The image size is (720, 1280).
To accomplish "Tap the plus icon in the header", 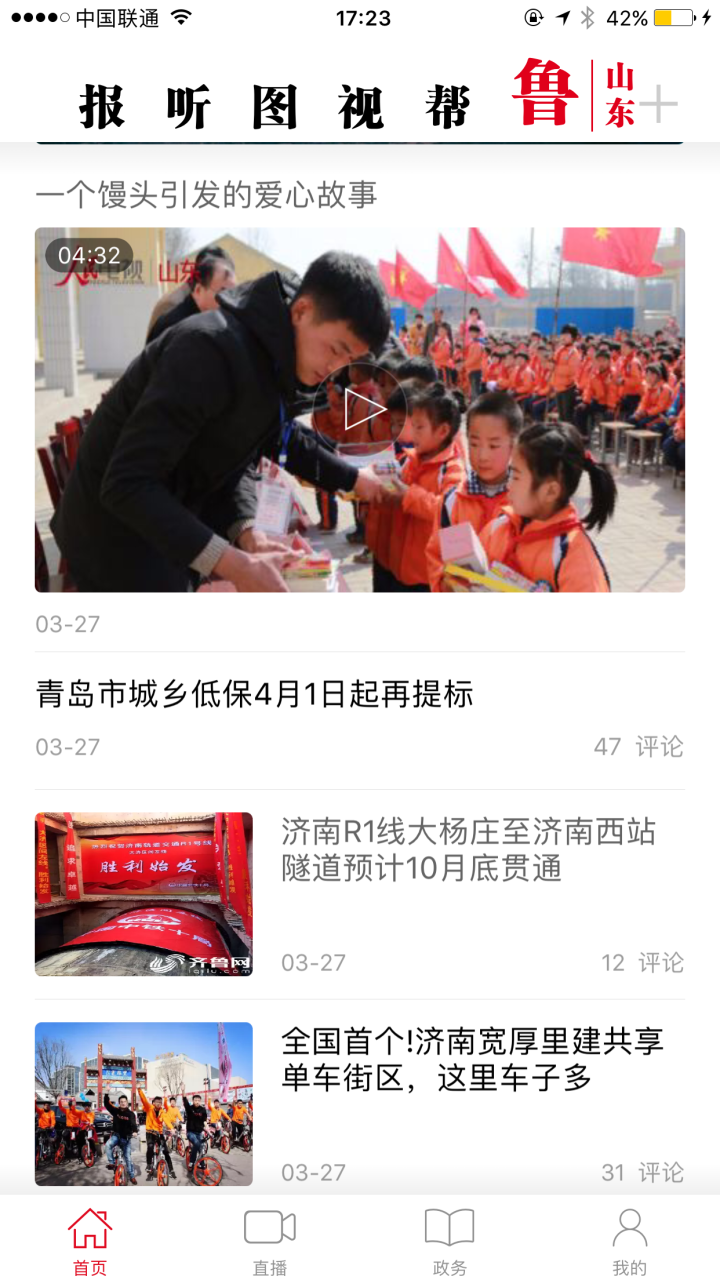I will pyautogui.click(x=660, y=103).
